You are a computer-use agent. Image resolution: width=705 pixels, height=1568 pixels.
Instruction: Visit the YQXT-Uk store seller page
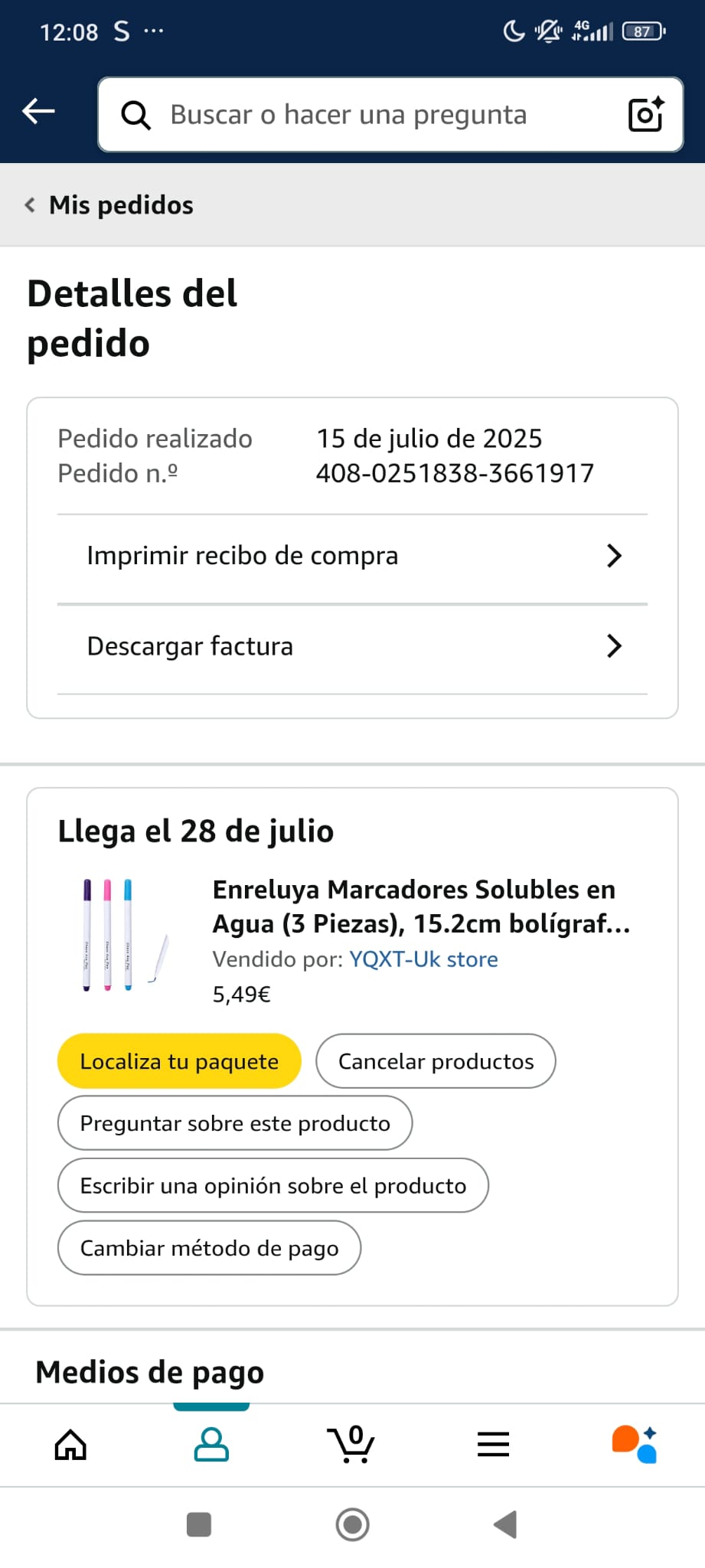423,959
